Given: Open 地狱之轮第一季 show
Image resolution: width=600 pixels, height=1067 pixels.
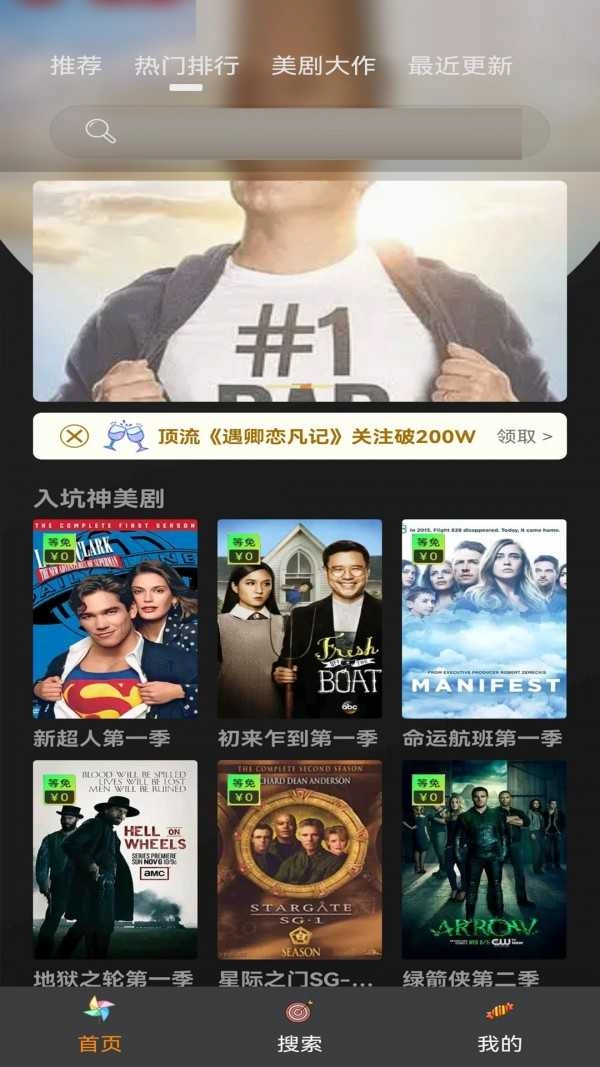Looking at the screenshot, I should click(115, 859).
